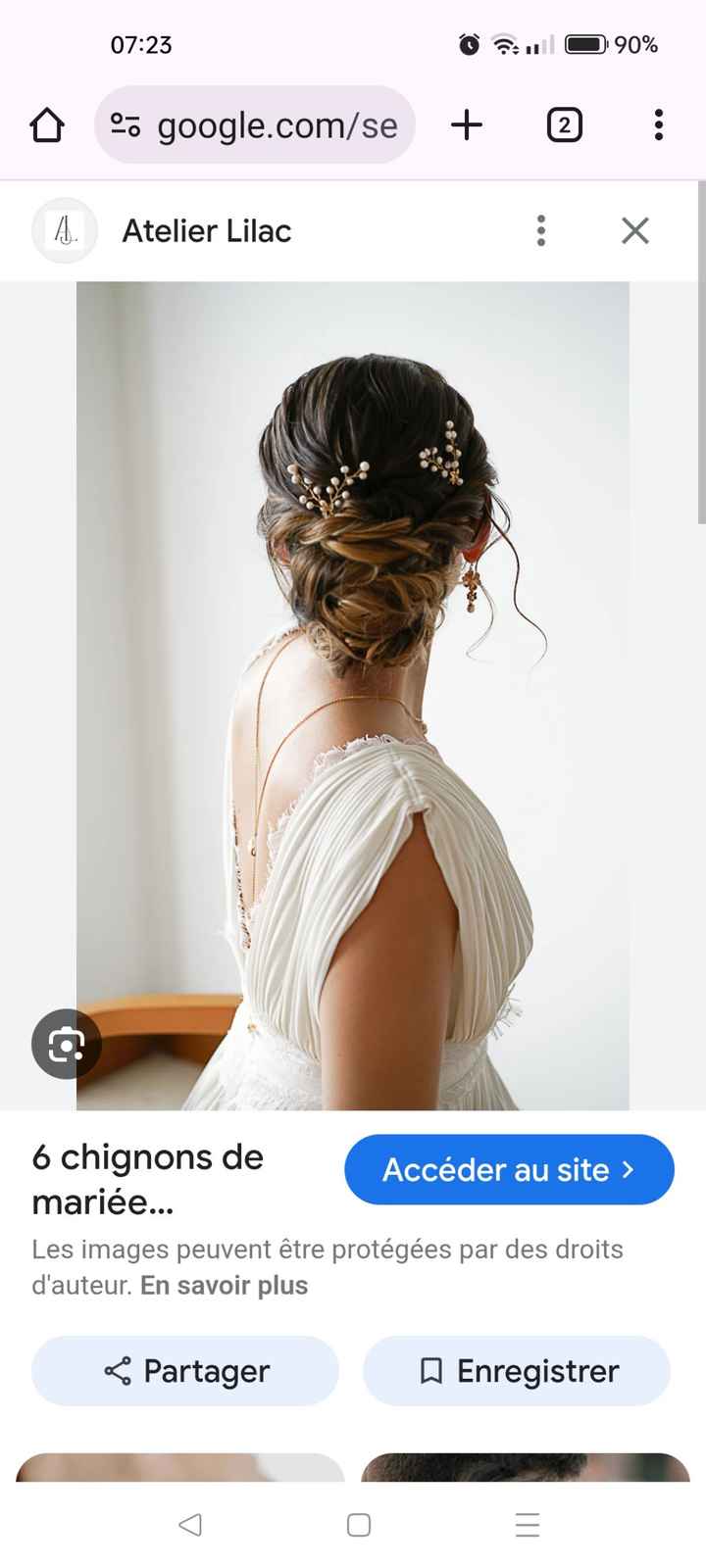Open a new Chrome tab with the plus icon
Viewport: 706px width, 1568px height.
pos(467,124)
